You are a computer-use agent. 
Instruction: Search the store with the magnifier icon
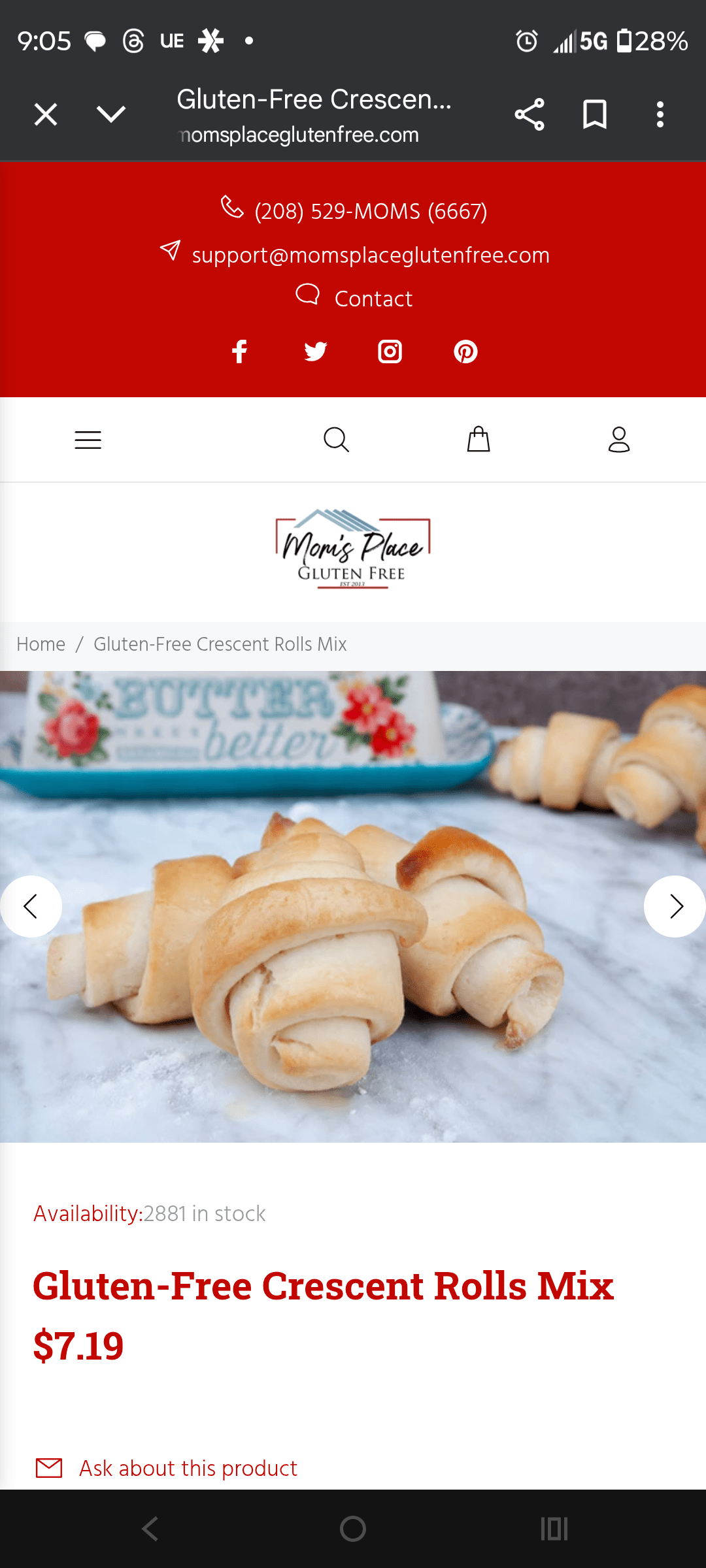[x=337, y=440]
